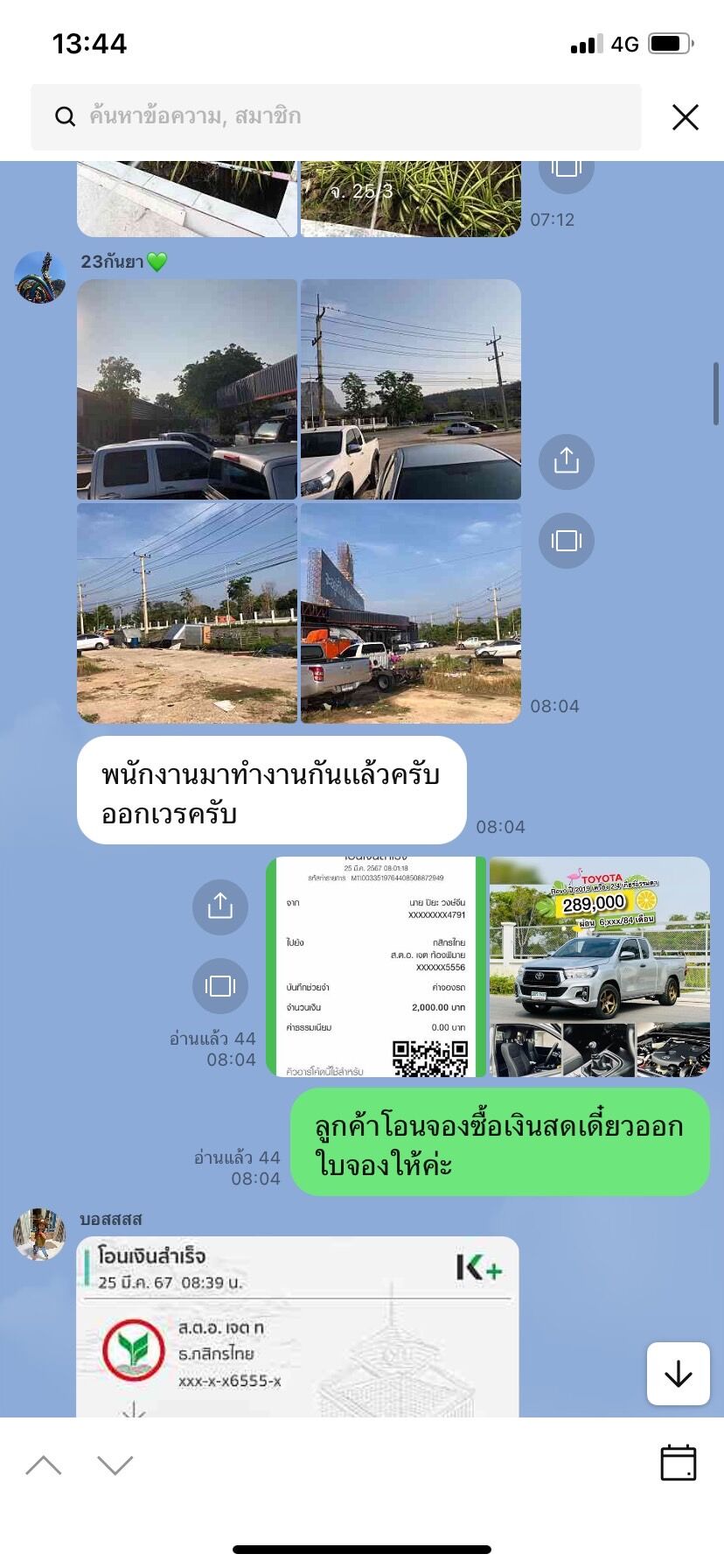Screen dimensions: 724x1568
Task: Open album view for 23กันยา's 08:04 photos
Action: 566,541
